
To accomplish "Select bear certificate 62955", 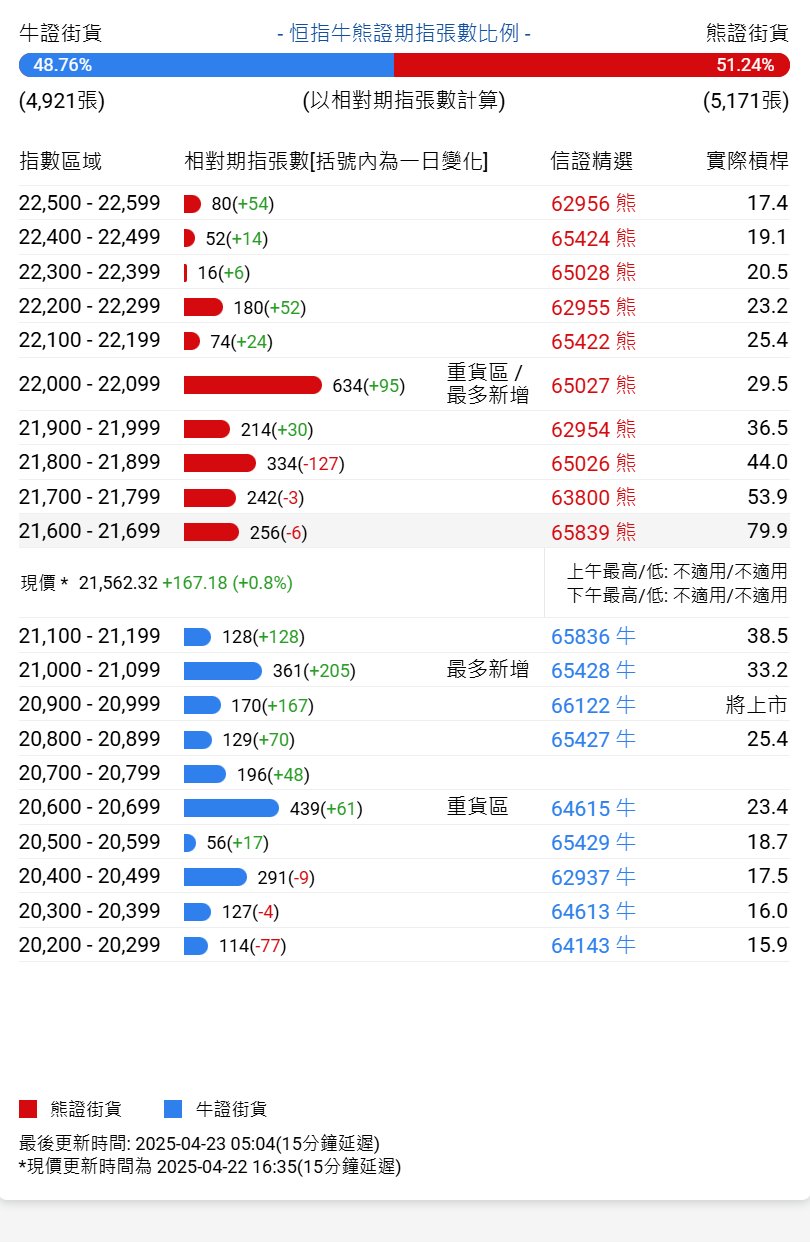I will (593, 307).
